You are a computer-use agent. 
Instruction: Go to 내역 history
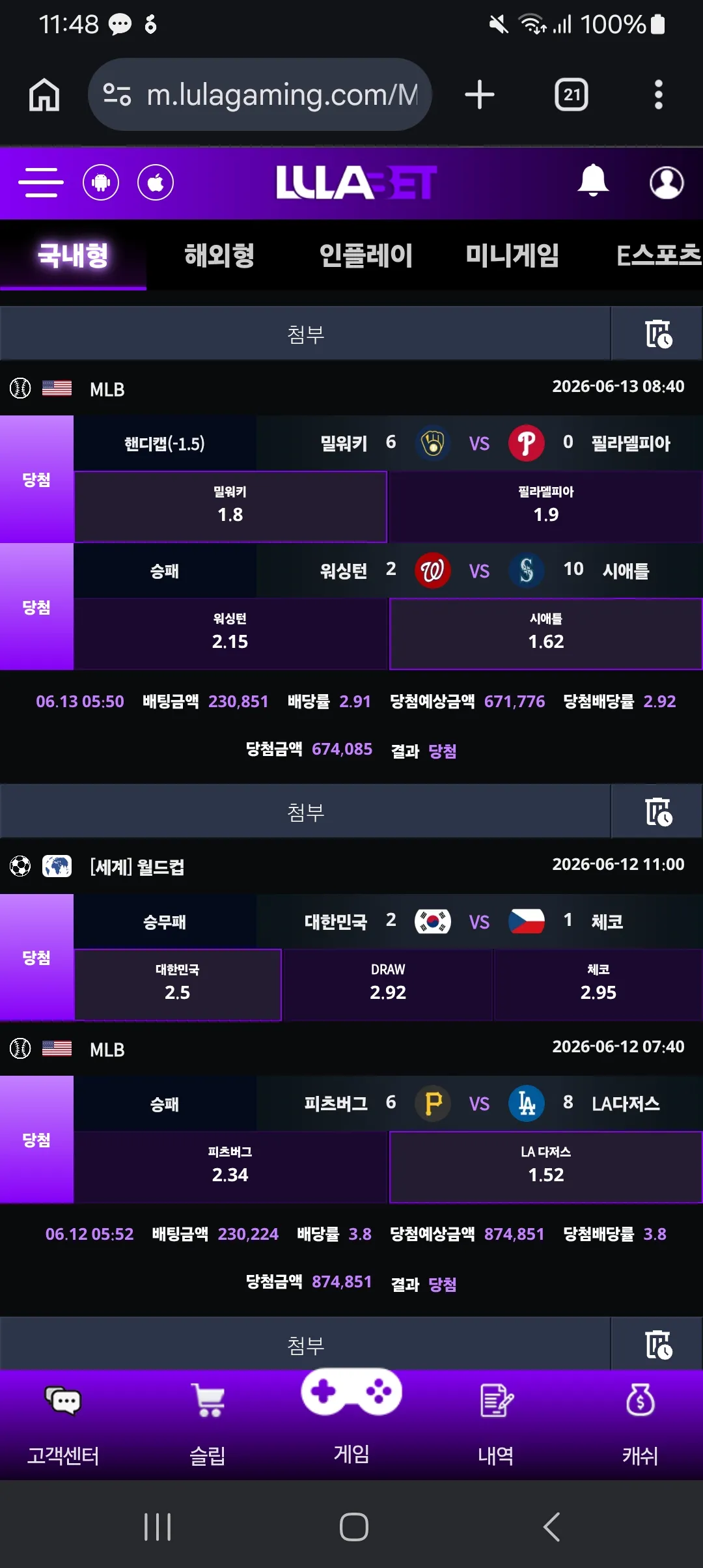pos(496,1426)
